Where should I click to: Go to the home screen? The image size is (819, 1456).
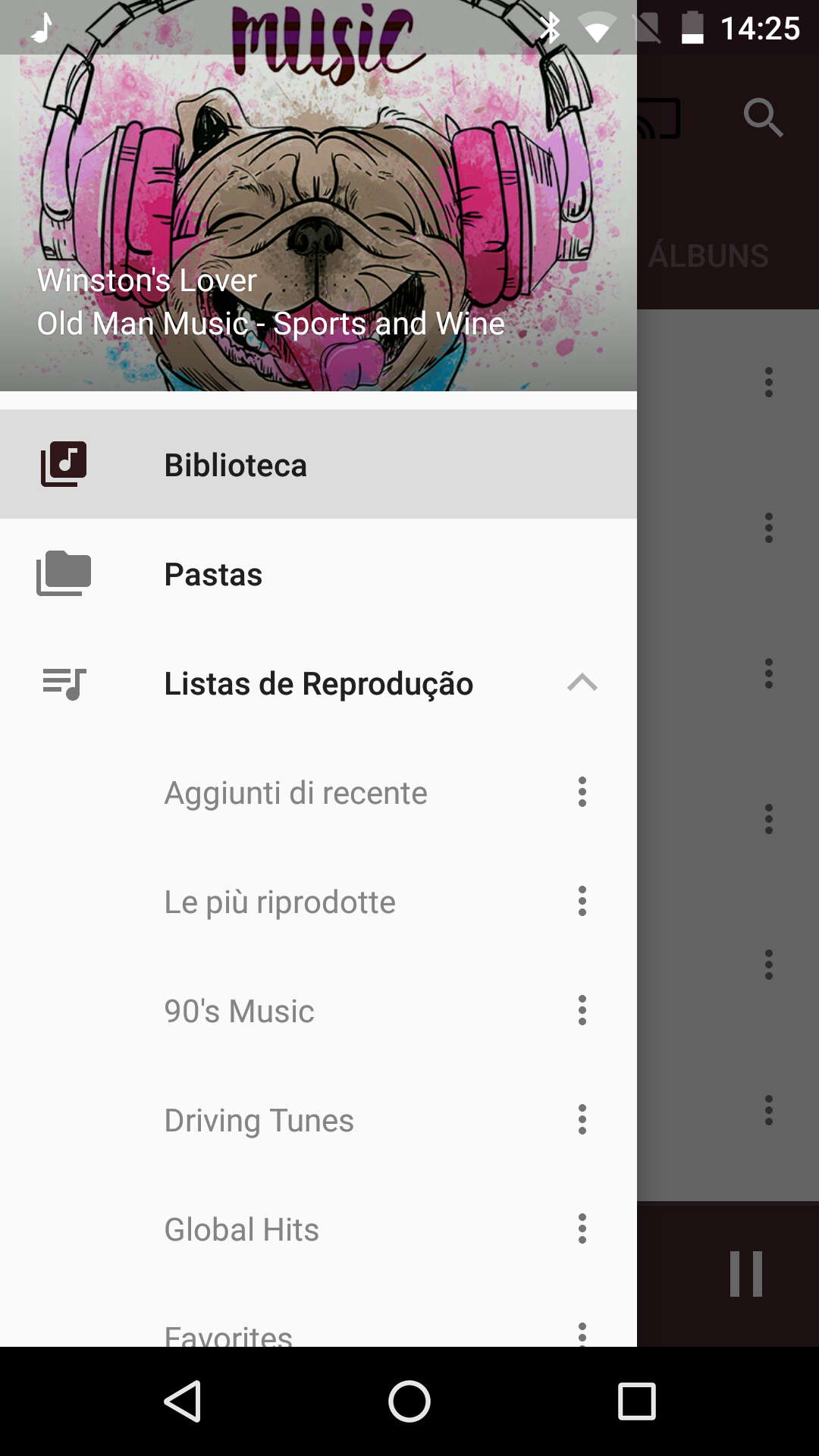click(x=409, y=1401)
